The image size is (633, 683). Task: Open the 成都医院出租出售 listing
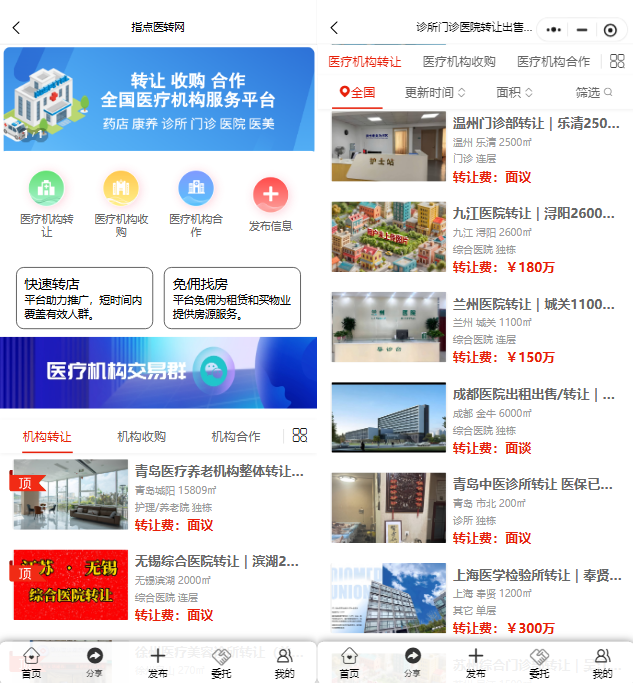[x=533, y=394]
